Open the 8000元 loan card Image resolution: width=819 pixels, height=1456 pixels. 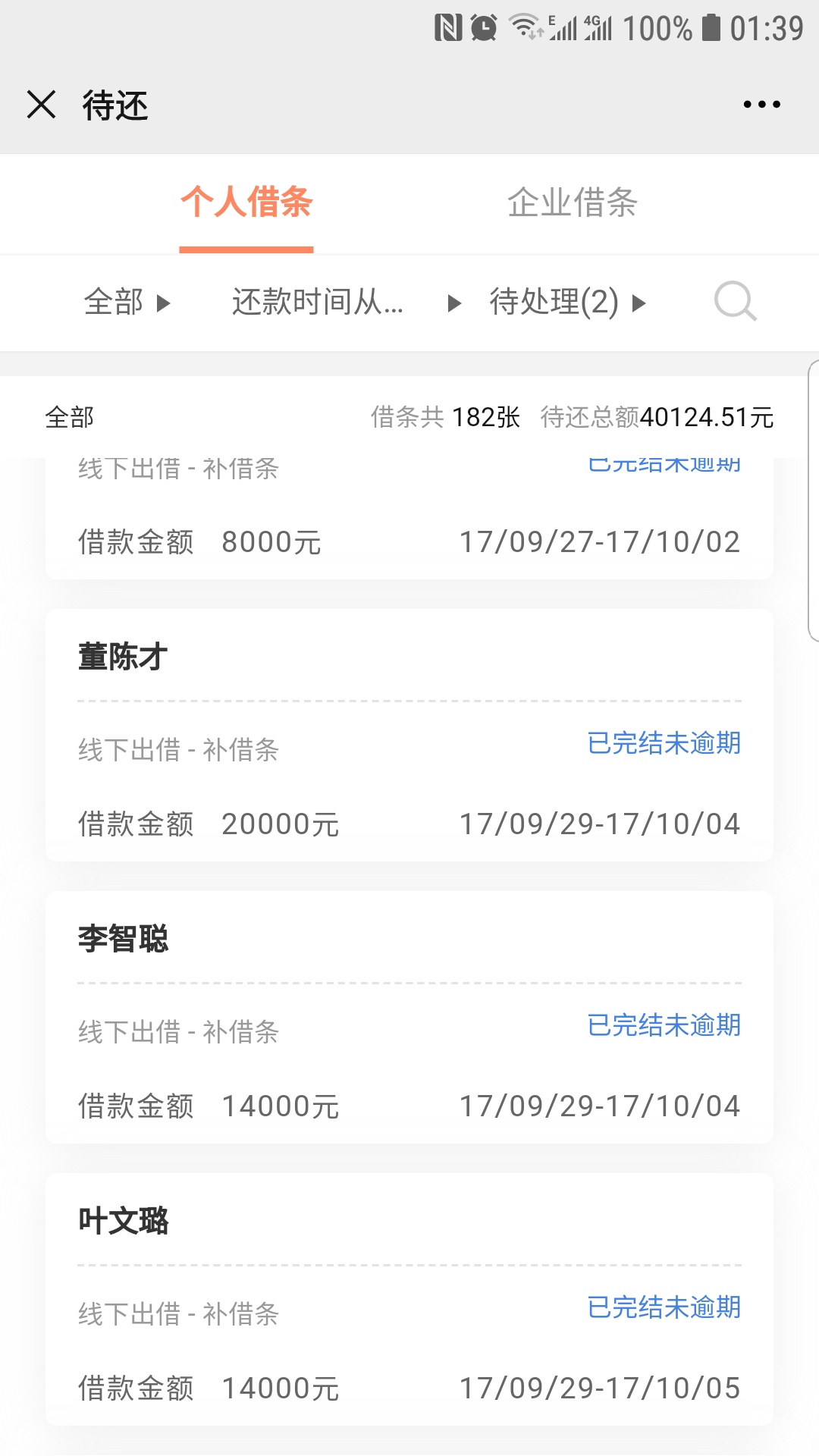point(409,519)
